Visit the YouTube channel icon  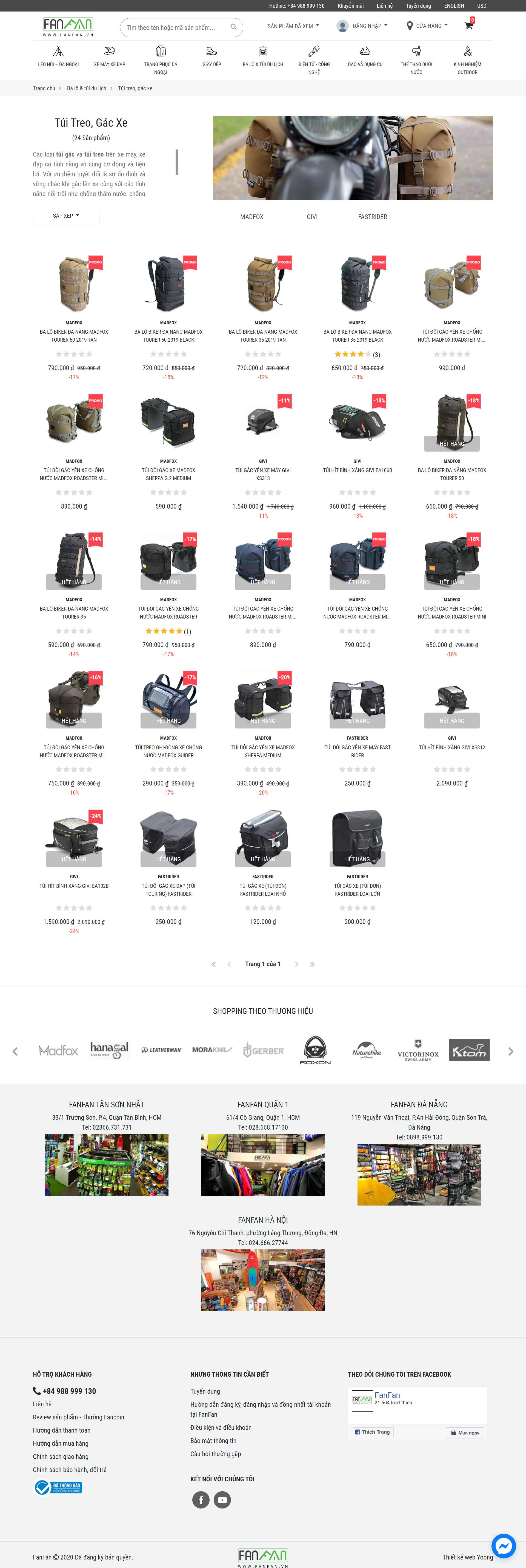coord(222,1500)
